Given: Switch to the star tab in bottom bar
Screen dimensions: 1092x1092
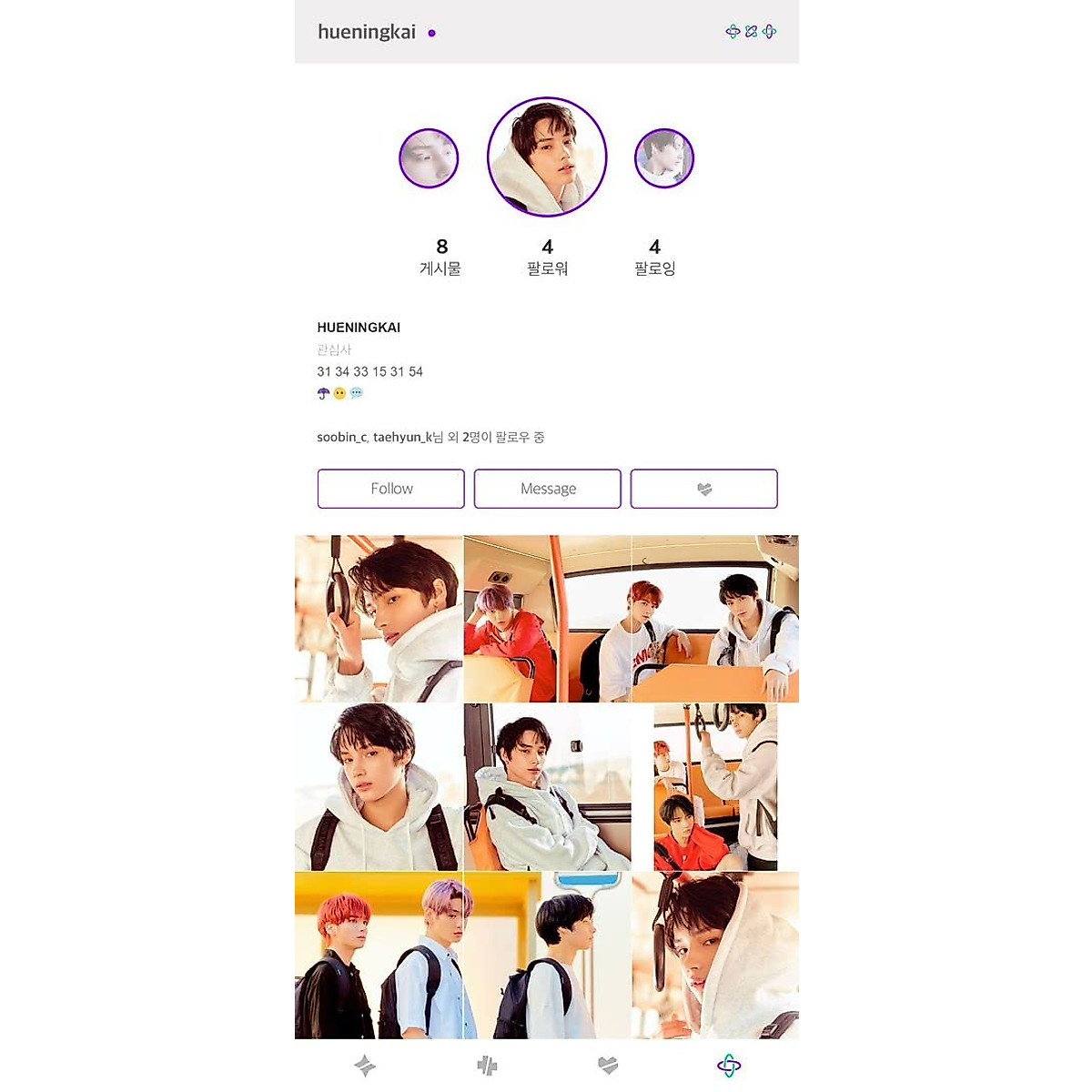Looking at the screenshot, I should (x=365, y=1065).
